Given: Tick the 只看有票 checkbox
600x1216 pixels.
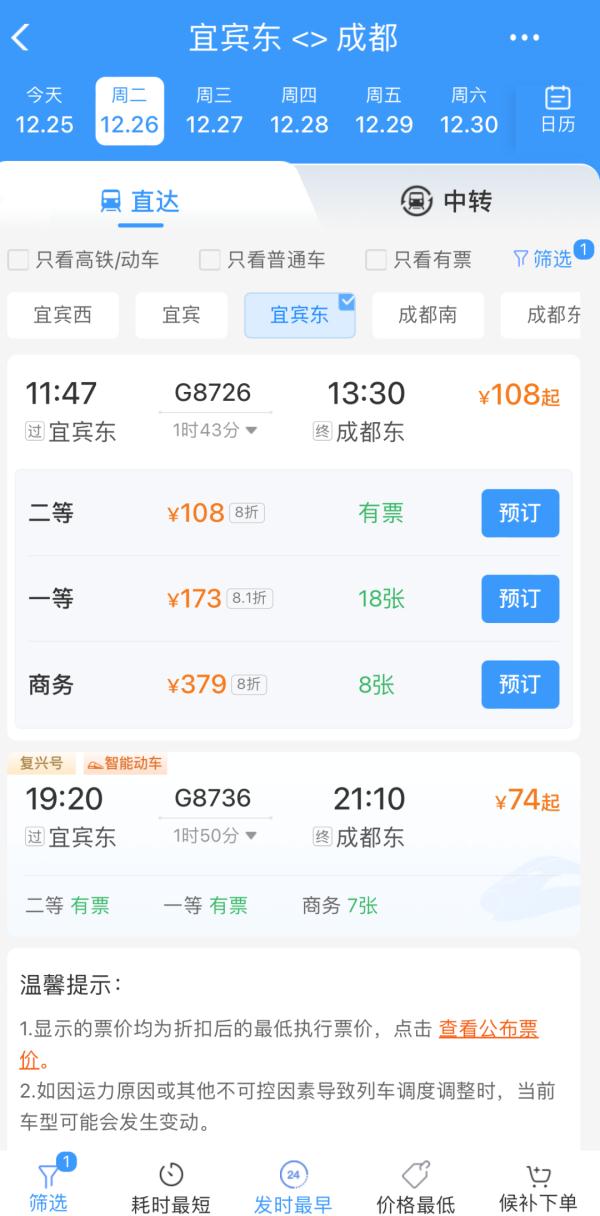Looking at the screenshot, I should (x=376, y=260).
